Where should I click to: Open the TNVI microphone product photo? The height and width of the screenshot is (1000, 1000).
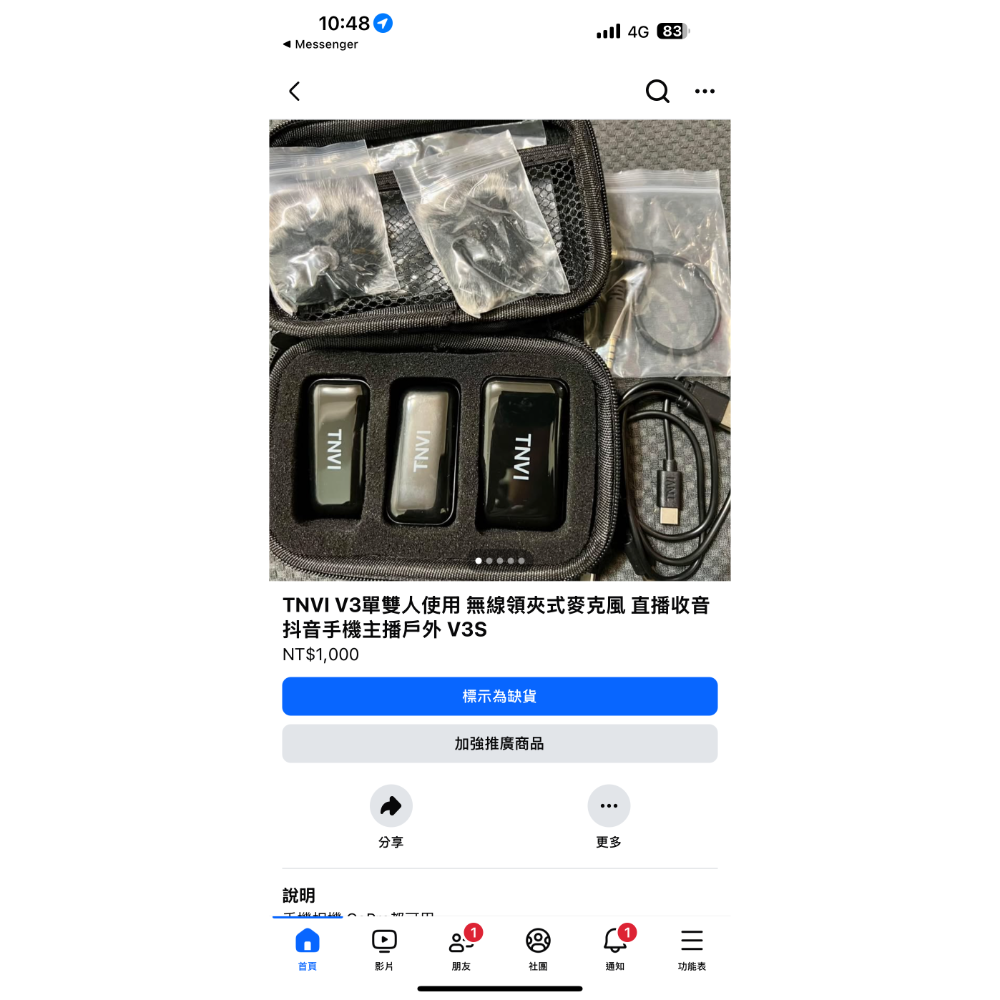pos(499,350)
